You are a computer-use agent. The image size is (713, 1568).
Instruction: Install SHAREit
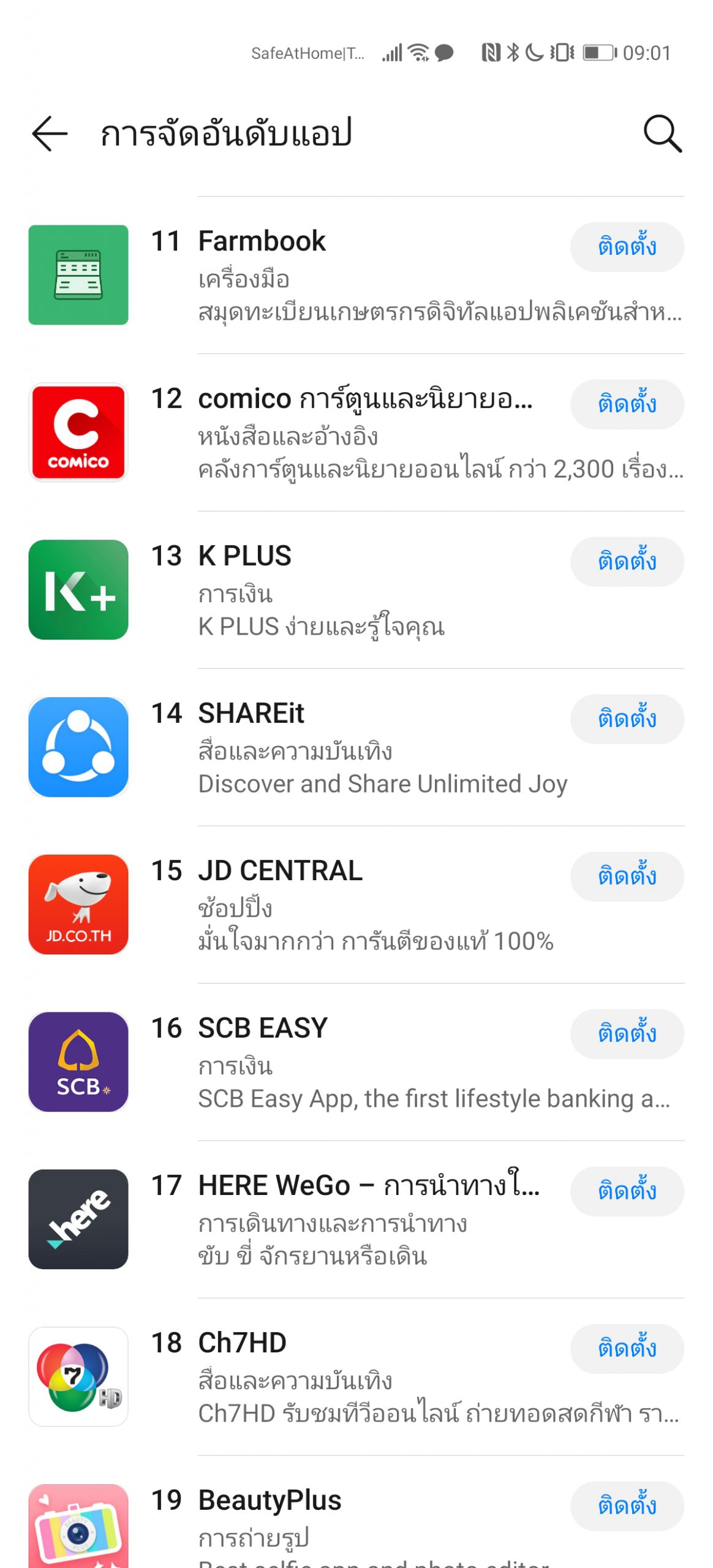tap(627, 719)
